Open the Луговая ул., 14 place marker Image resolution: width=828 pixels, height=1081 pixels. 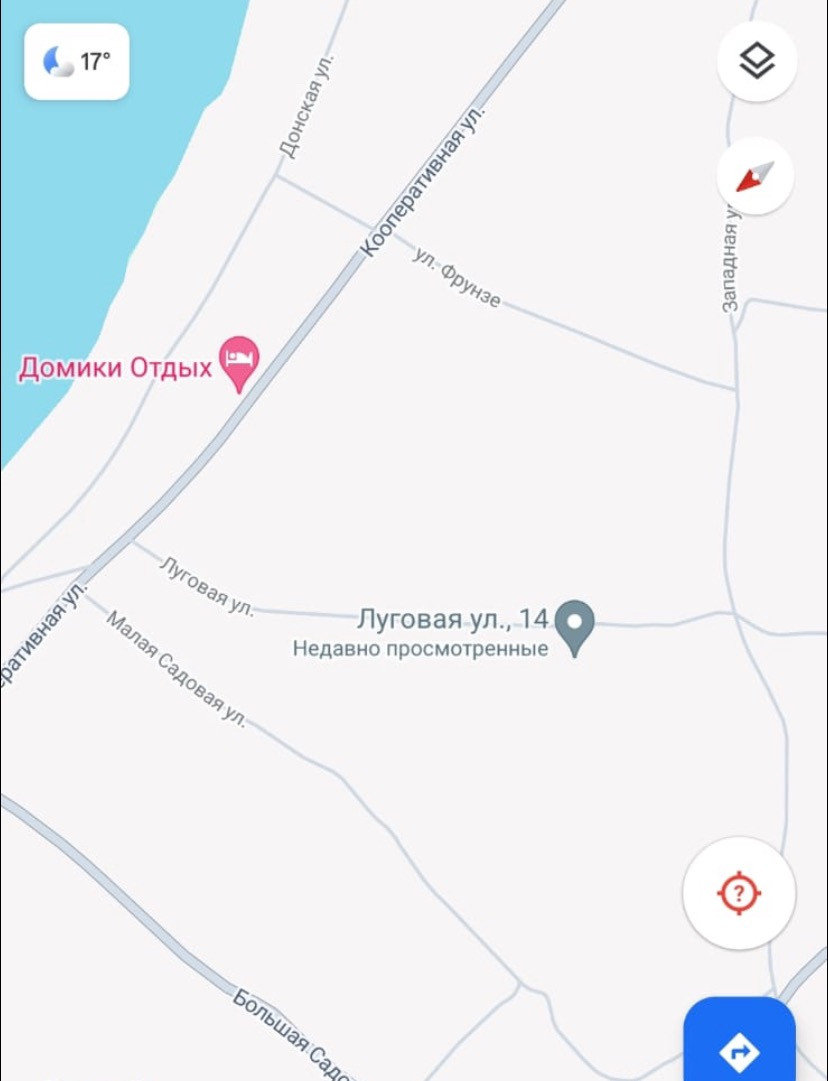coord(575,625)
